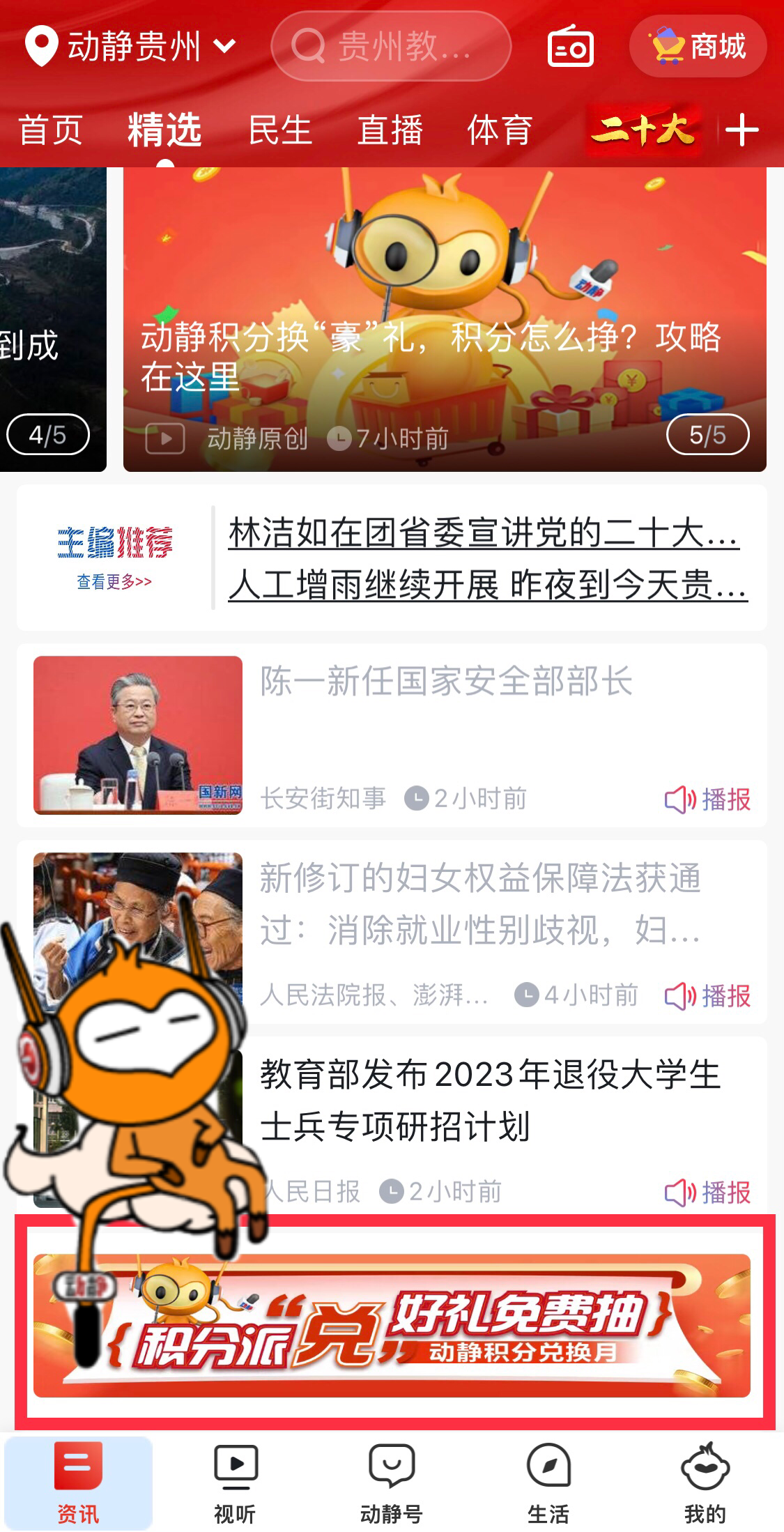784x1532 pixels.
Task: Open the 商城 shop
Action: tap(698, 47)
